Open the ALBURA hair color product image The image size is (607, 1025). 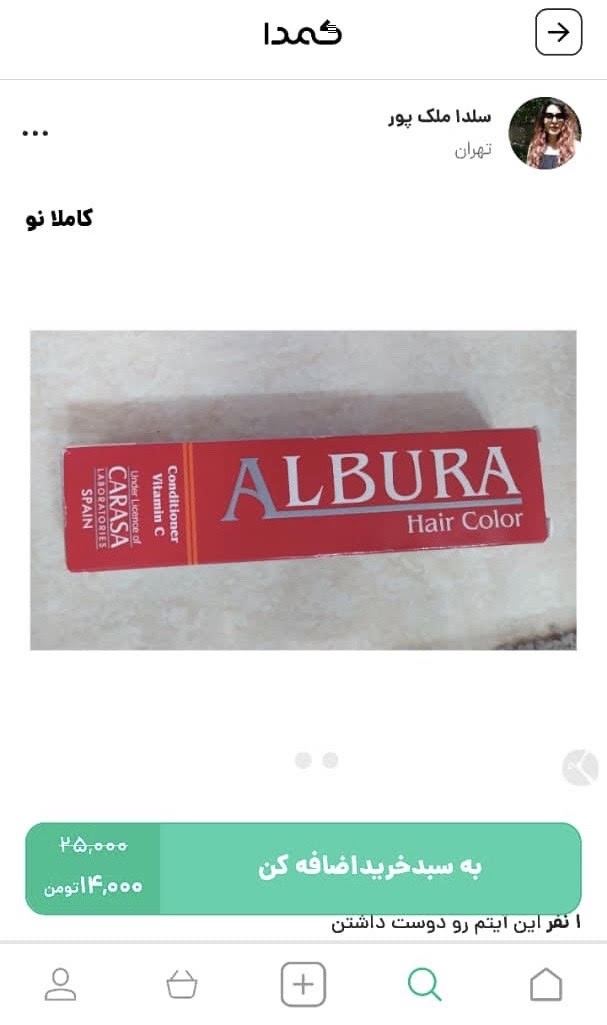click(303, 490)
